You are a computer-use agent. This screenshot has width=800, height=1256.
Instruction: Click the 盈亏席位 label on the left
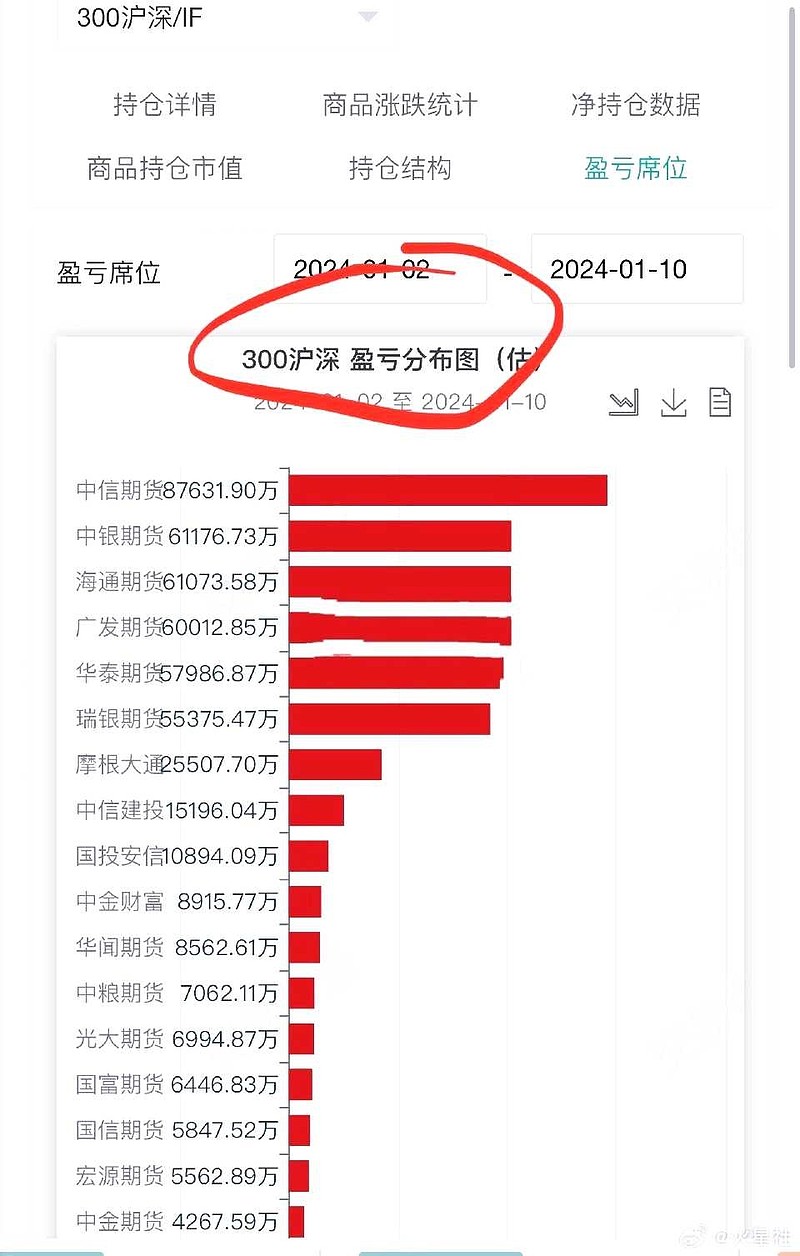(x=109, y=273)
